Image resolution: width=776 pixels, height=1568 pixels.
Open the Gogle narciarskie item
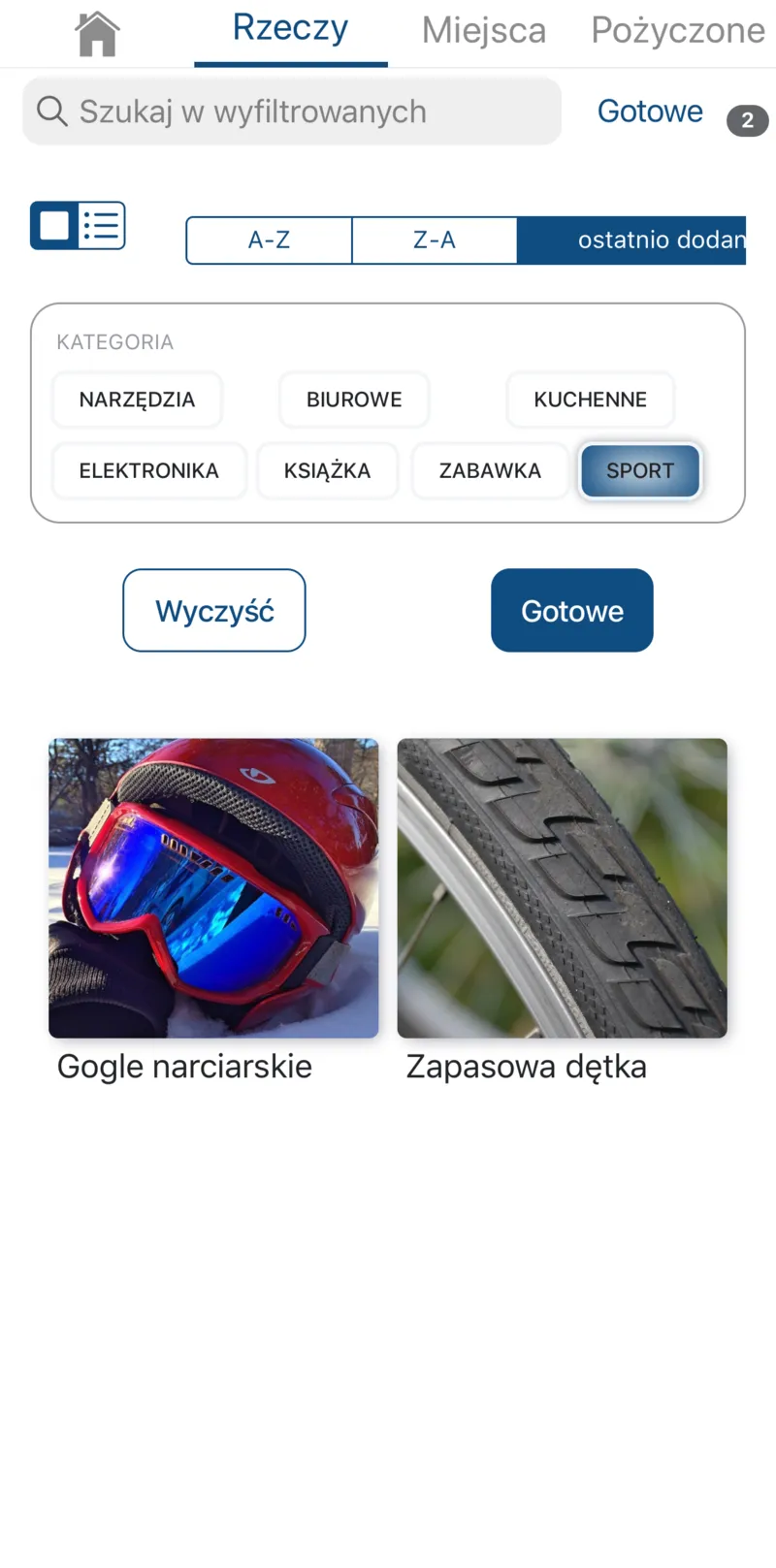pyautogui.click(x=213, y=888)
